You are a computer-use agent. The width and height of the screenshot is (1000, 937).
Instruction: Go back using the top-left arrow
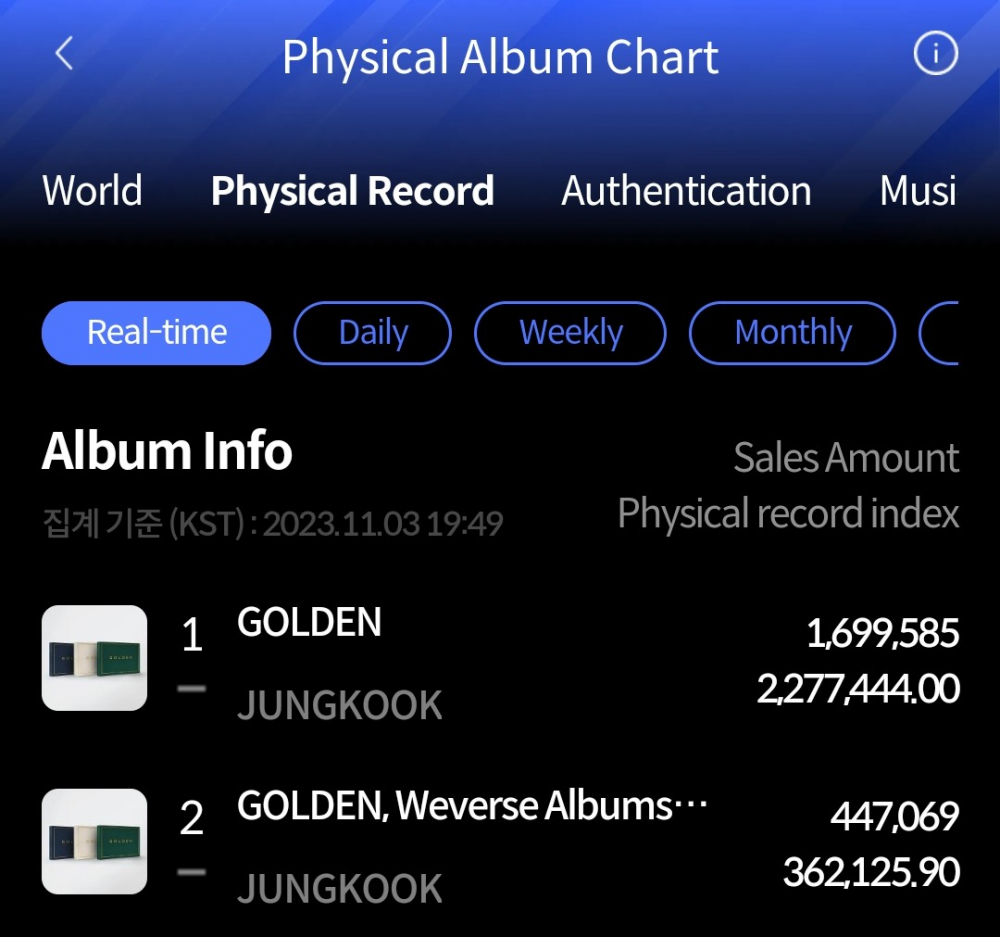coord(64,54)
